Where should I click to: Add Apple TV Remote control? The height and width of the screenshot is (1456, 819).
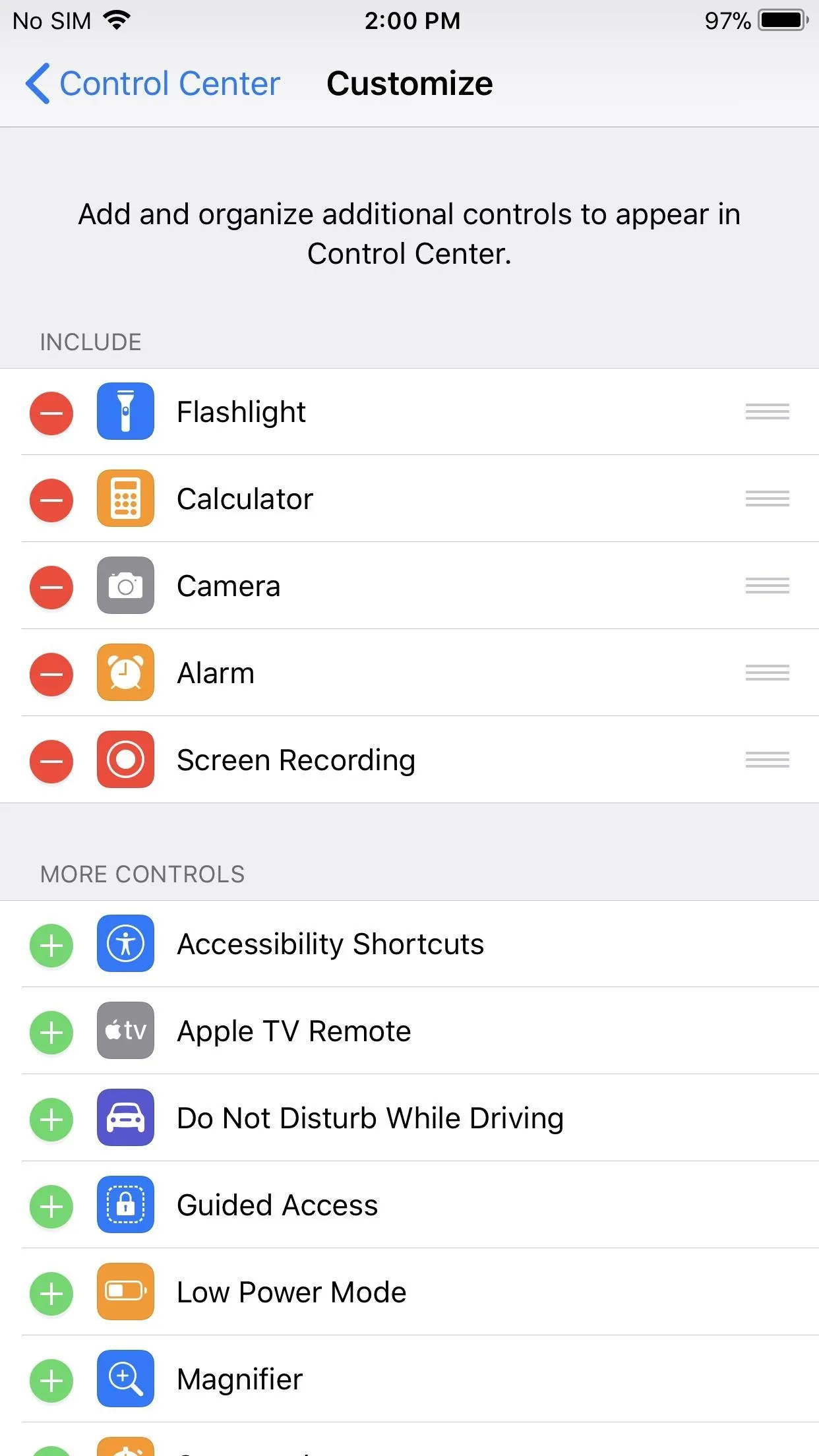(51, 1033)
